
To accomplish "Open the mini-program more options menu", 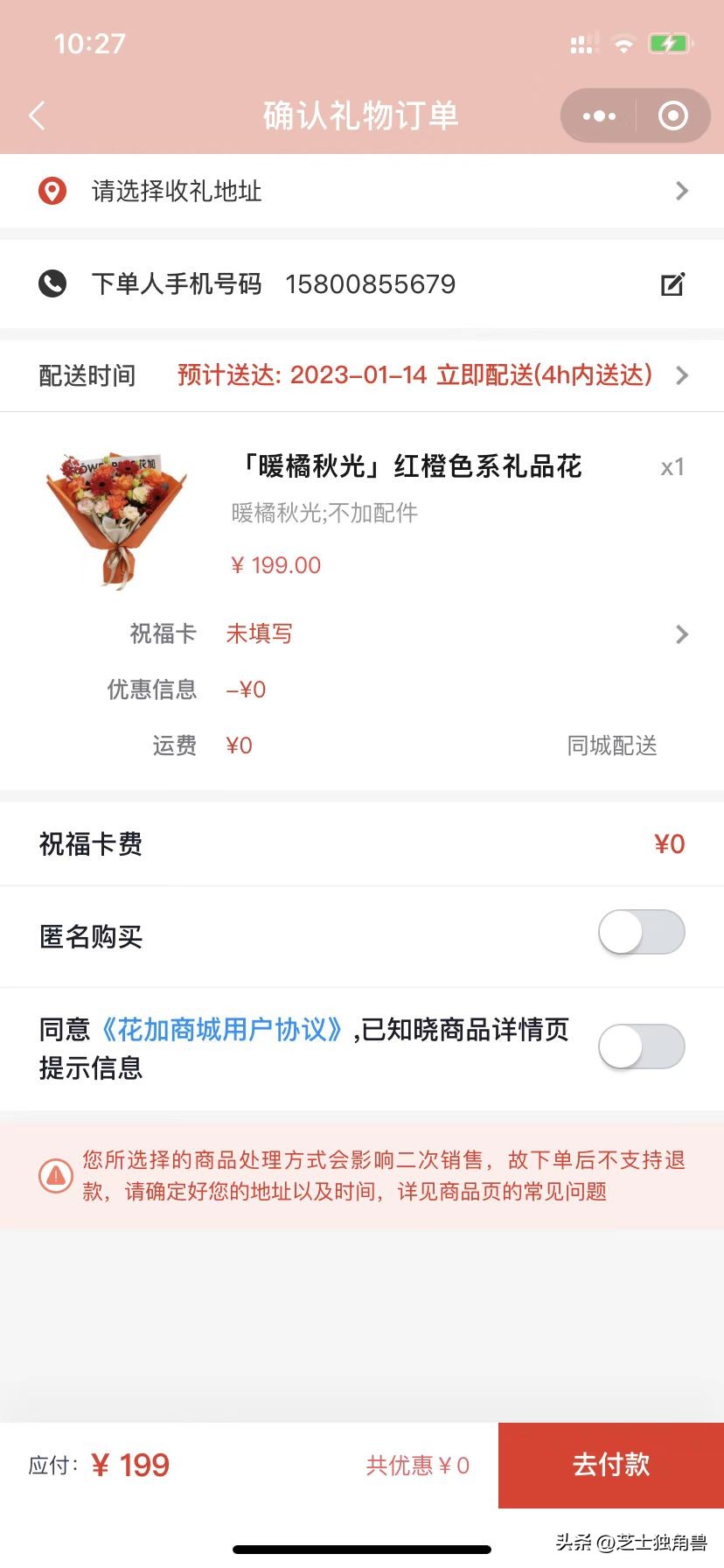I will [598, 115].
